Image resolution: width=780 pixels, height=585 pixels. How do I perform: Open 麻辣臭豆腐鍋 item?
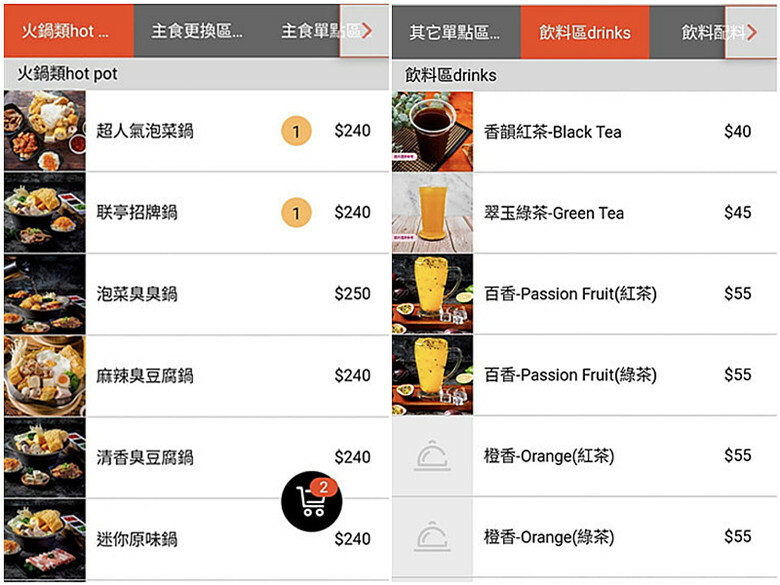click(196, 376)
